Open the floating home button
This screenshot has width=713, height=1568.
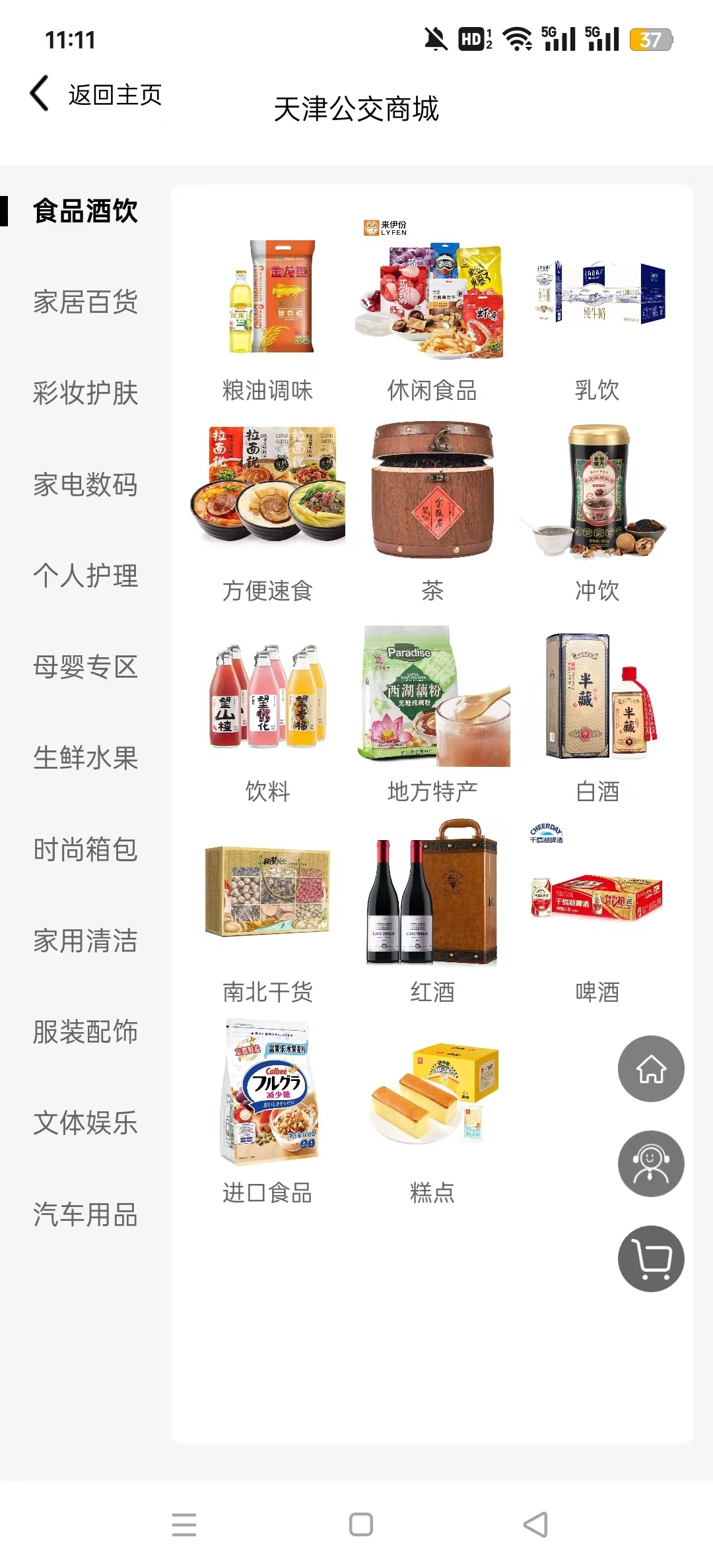click(651, 1068)
